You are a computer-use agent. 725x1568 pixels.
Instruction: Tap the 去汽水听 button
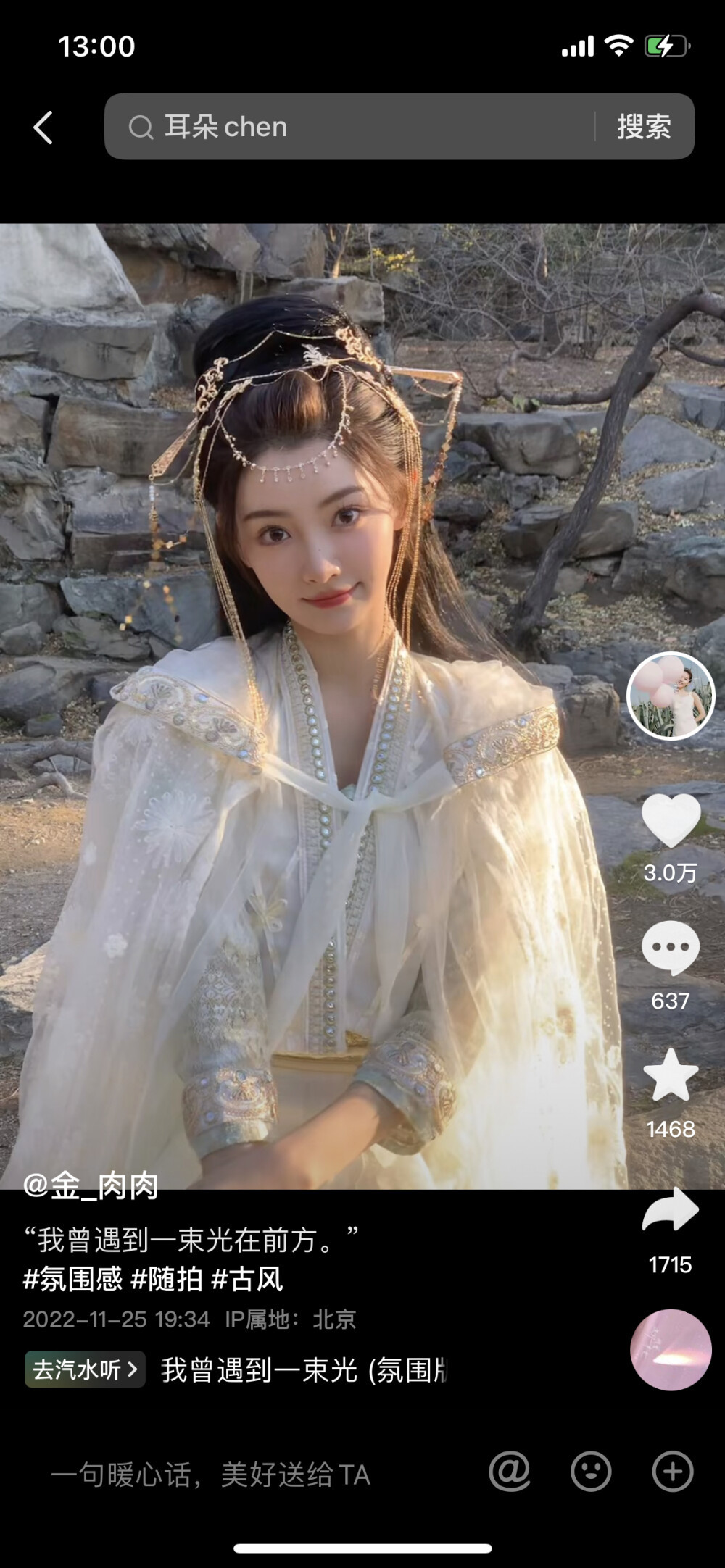(85, 1369)
